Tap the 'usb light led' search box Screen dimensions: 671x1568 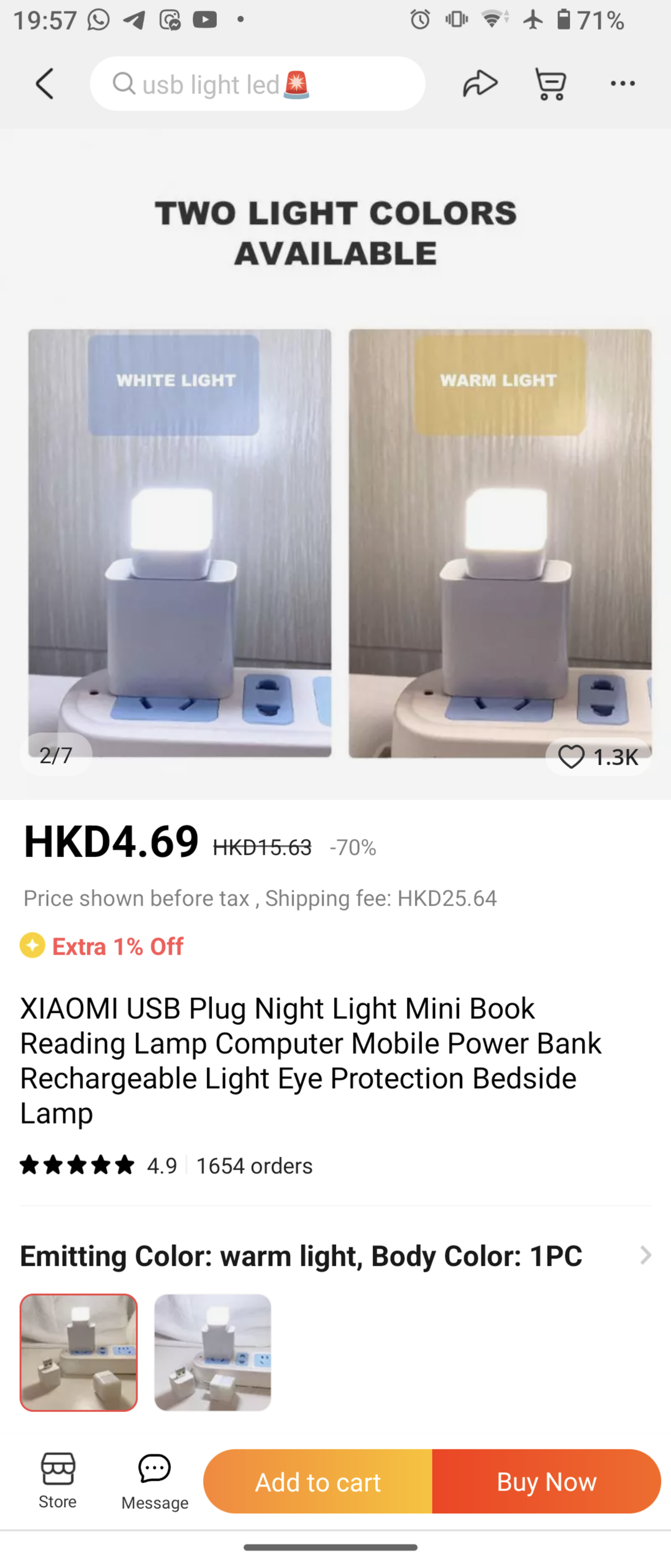257,84
